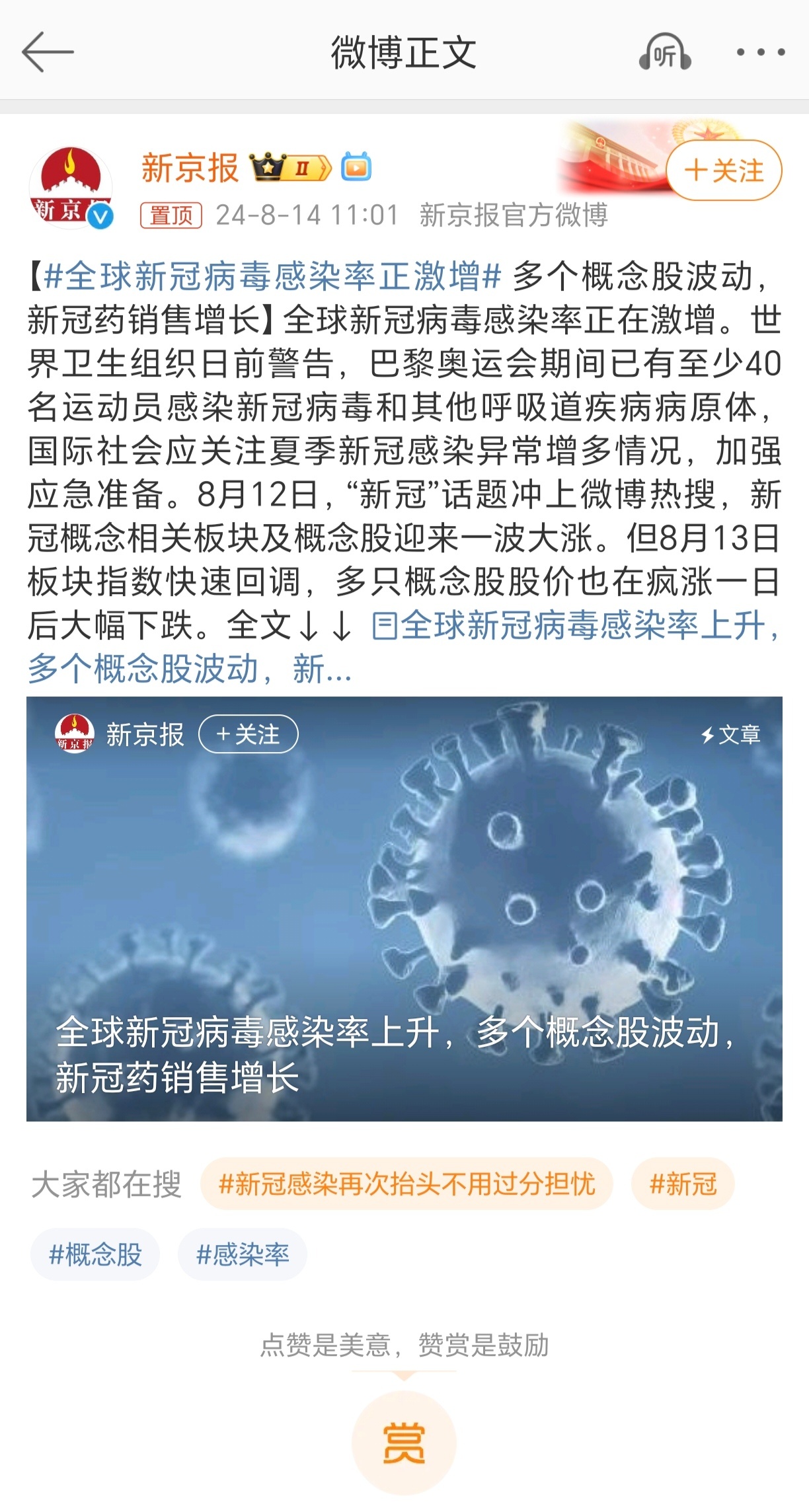Follow 新京报 with the orange 关注 button

click(x=724, y=170)
